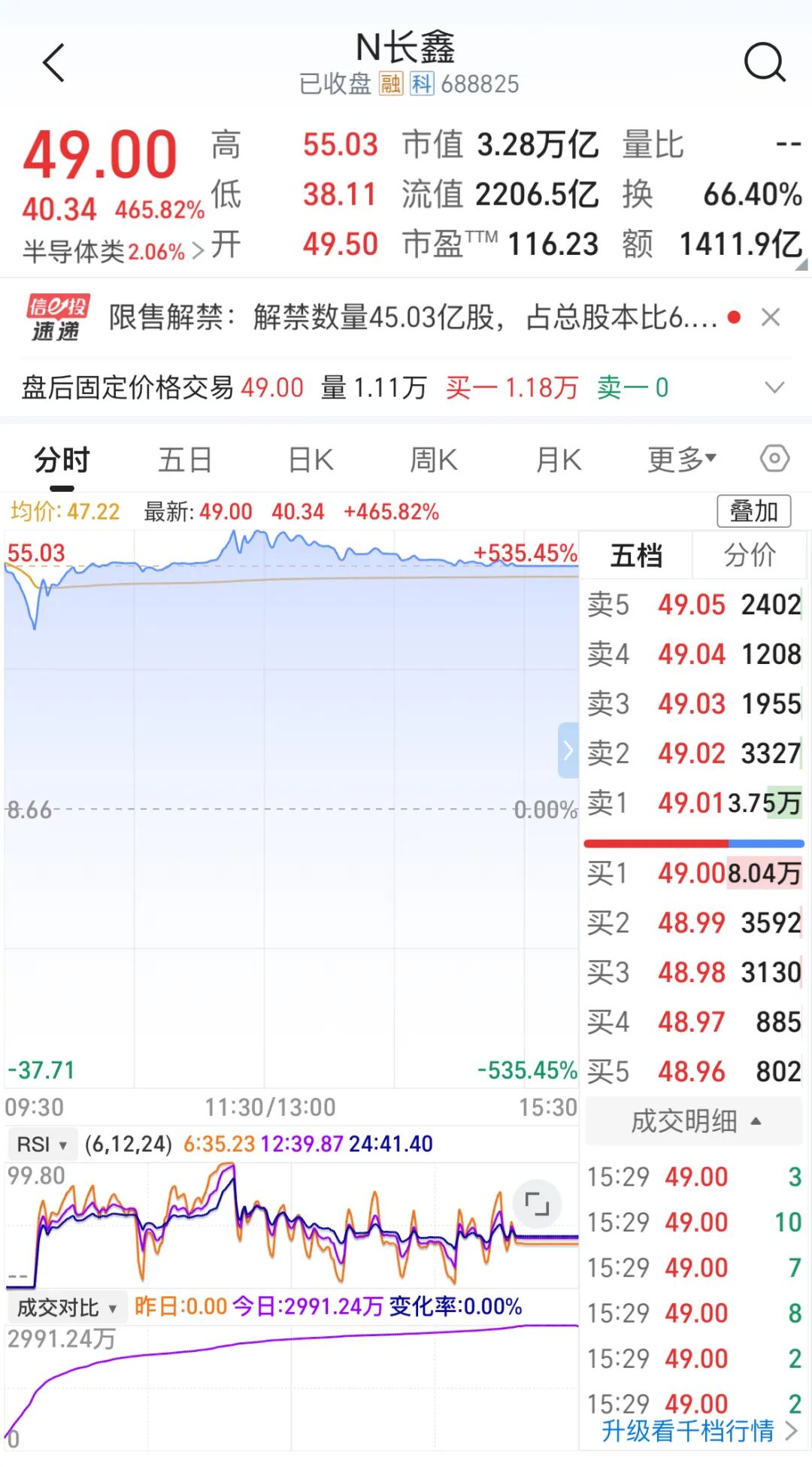Switch to the 日K chart tab
Screen dimensions: 812x1467
coord(311,459)
